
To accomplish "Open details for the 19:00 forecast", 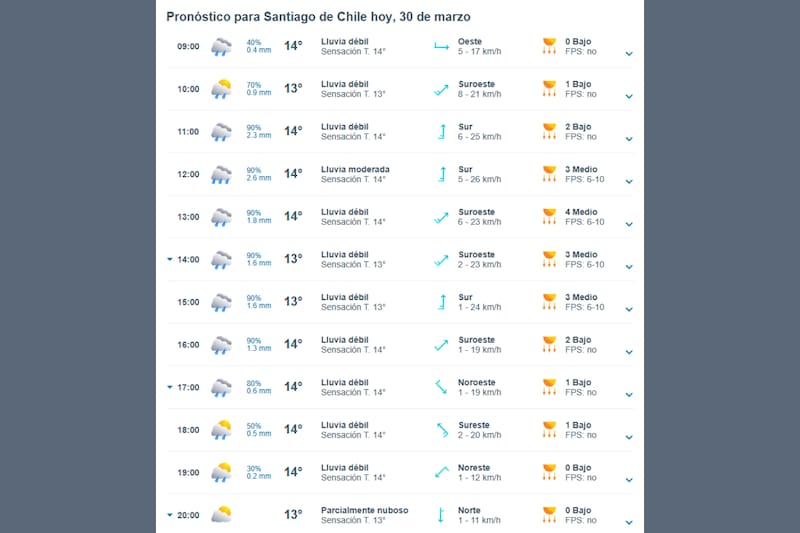I will click(629, 479).
